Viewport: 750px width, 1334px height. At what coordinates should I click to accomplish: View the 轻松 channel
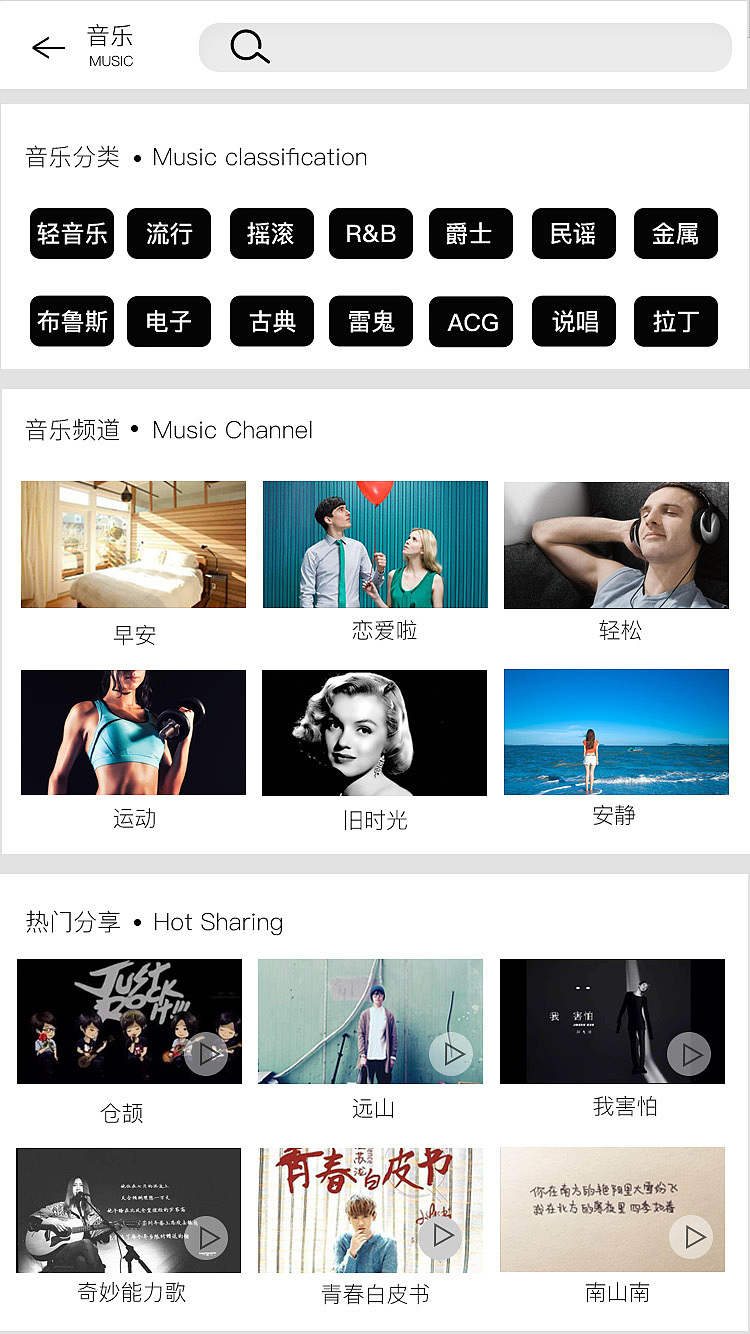tap(616, 545)
